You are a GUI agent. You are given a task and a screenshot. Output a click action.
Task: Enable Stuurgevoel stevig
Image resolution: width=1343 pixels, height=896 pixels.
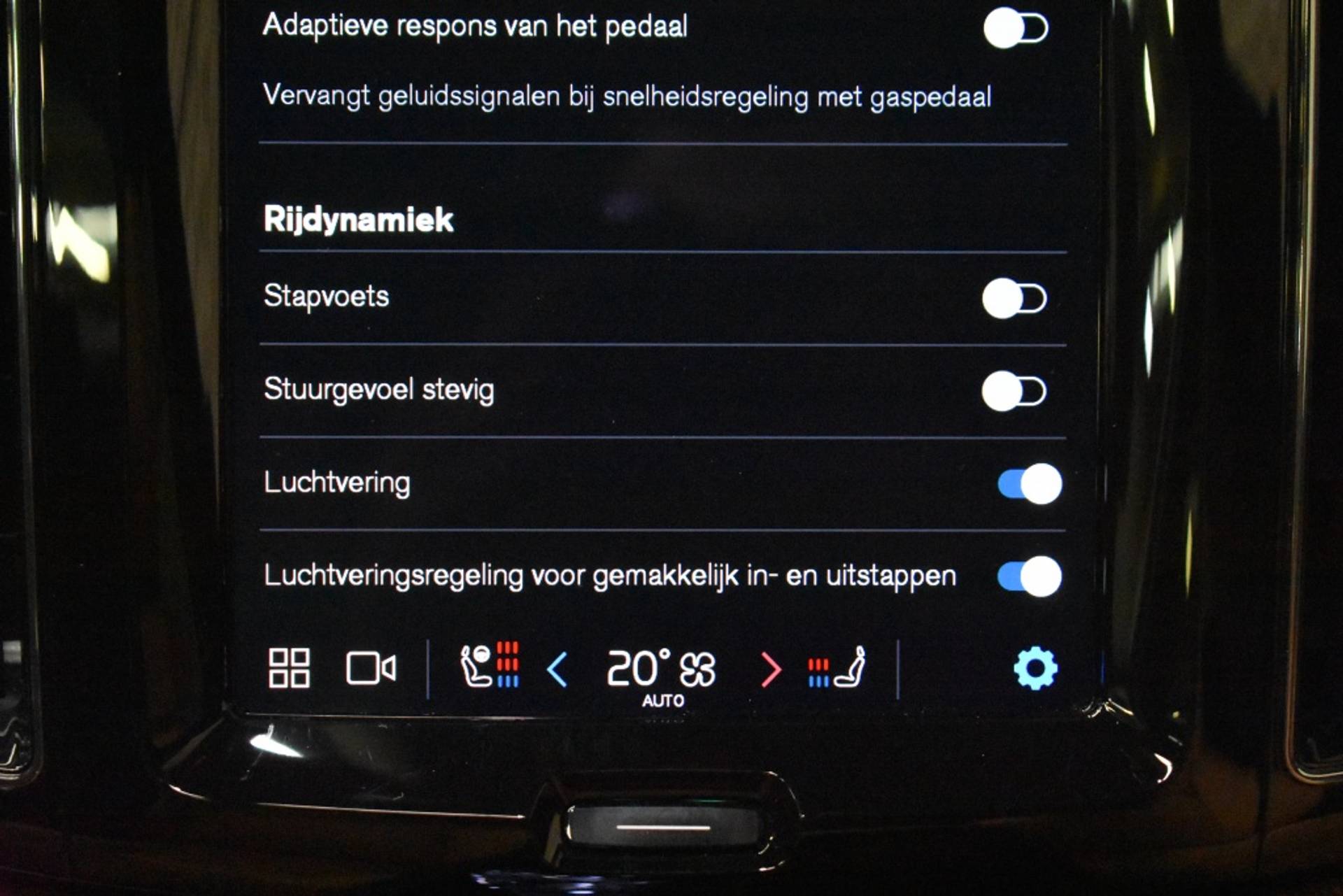coord(1014,391)
